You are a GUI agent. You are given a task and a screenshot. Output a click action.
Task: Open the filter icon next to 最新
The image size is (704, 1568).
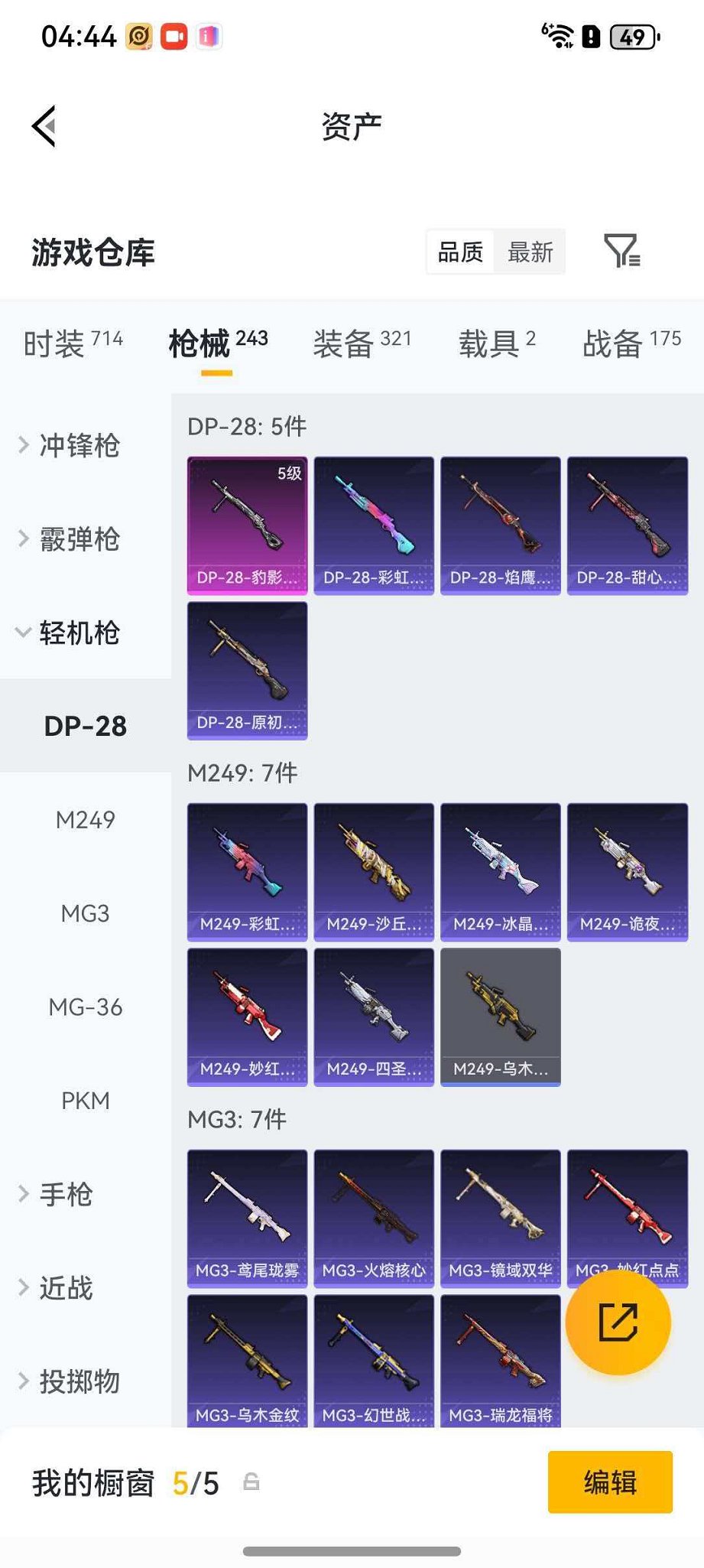click(621, 251)
